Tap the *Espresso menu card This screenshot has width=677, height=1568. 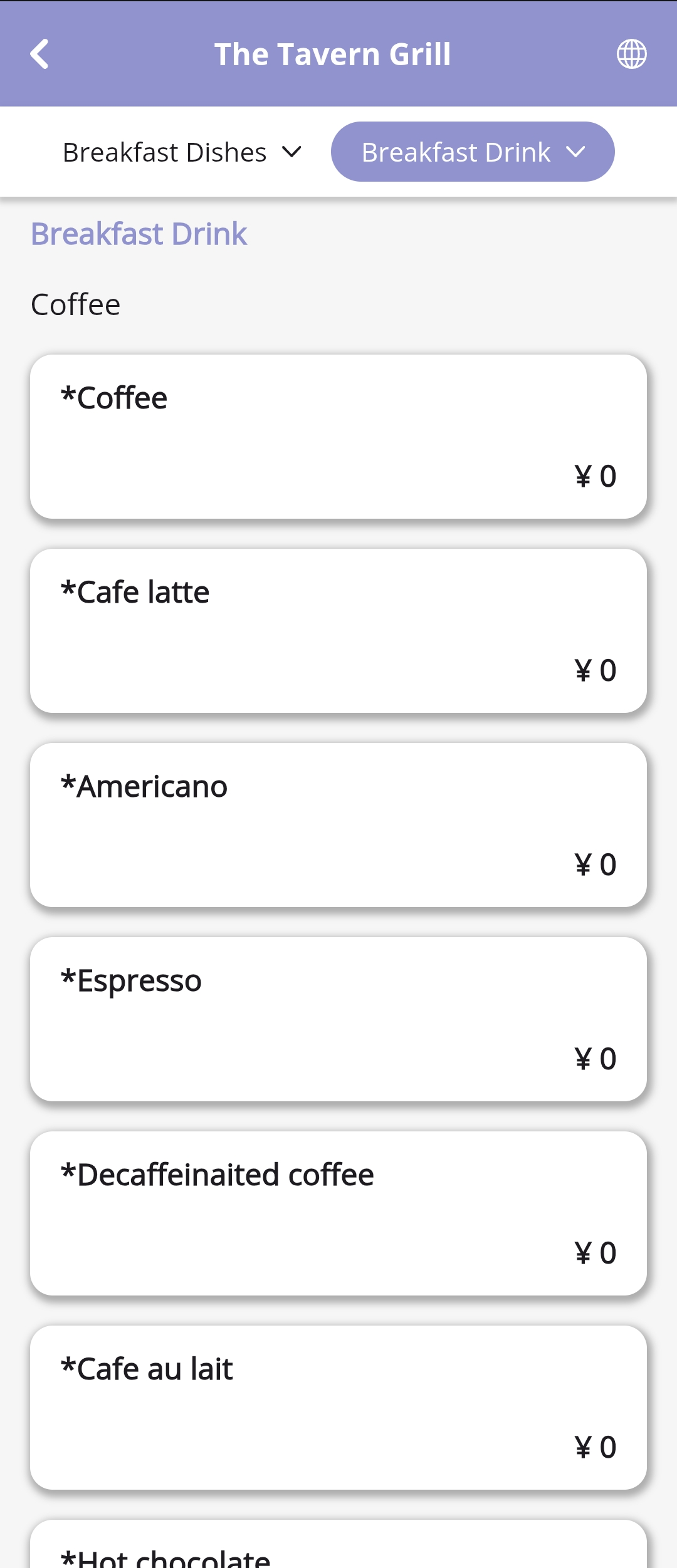[x=338, y=1019]
